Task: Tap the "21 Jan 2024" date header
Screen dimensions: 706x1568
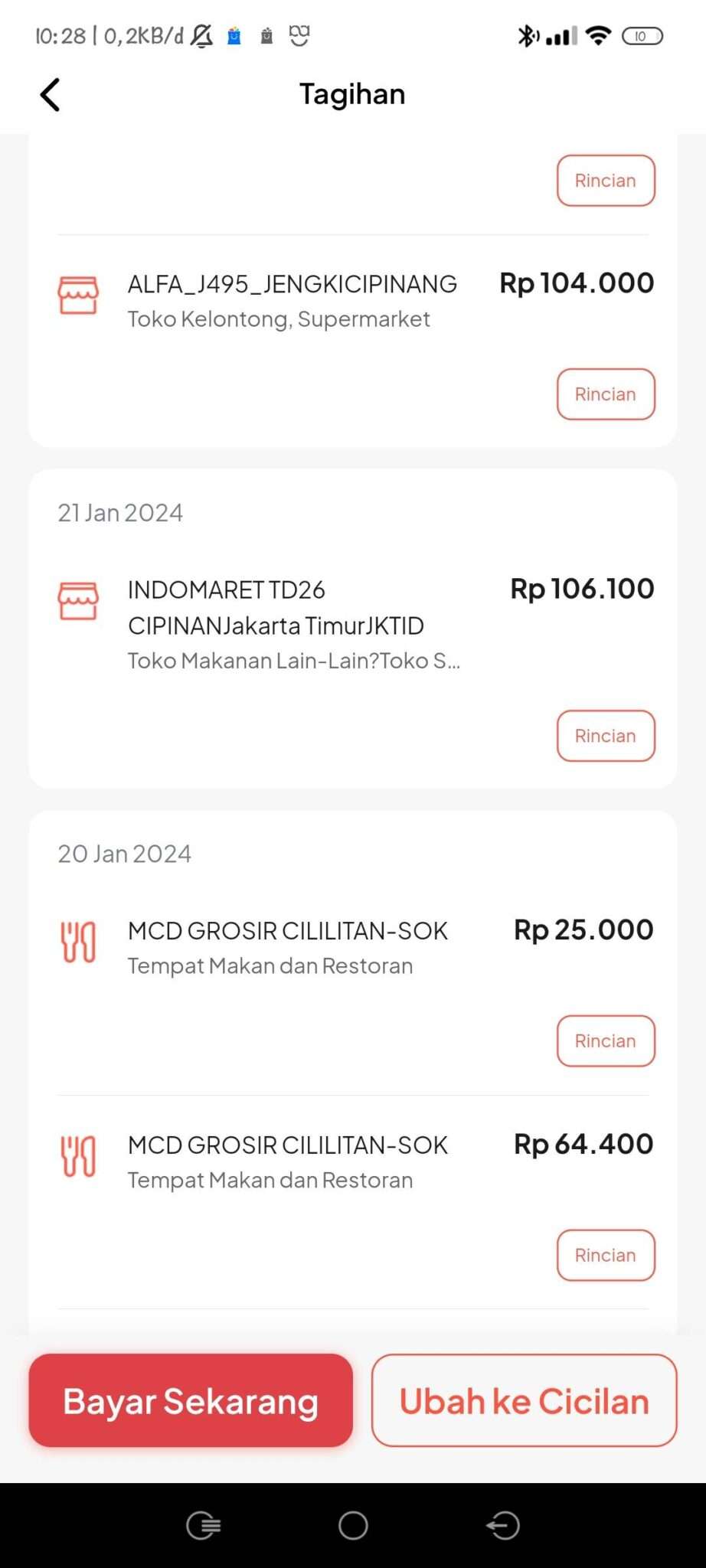Action: (120, 511)
